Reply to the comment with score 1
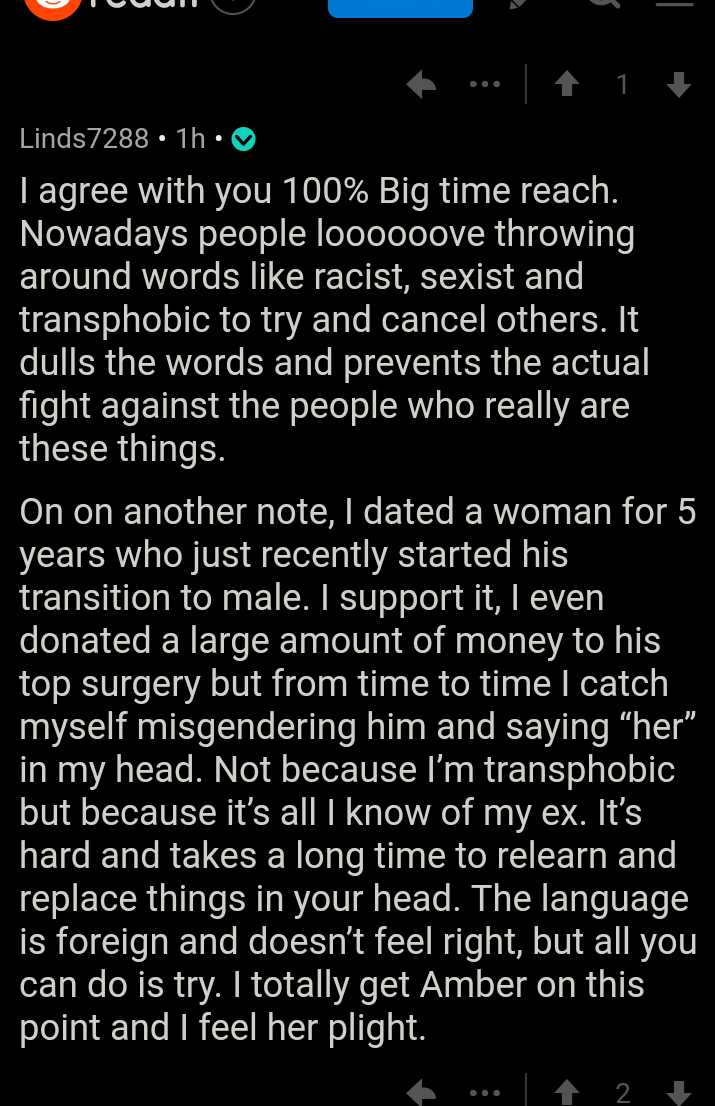Image resolution: width=715 pixels, height=1106 pixels. pos(422,85)
